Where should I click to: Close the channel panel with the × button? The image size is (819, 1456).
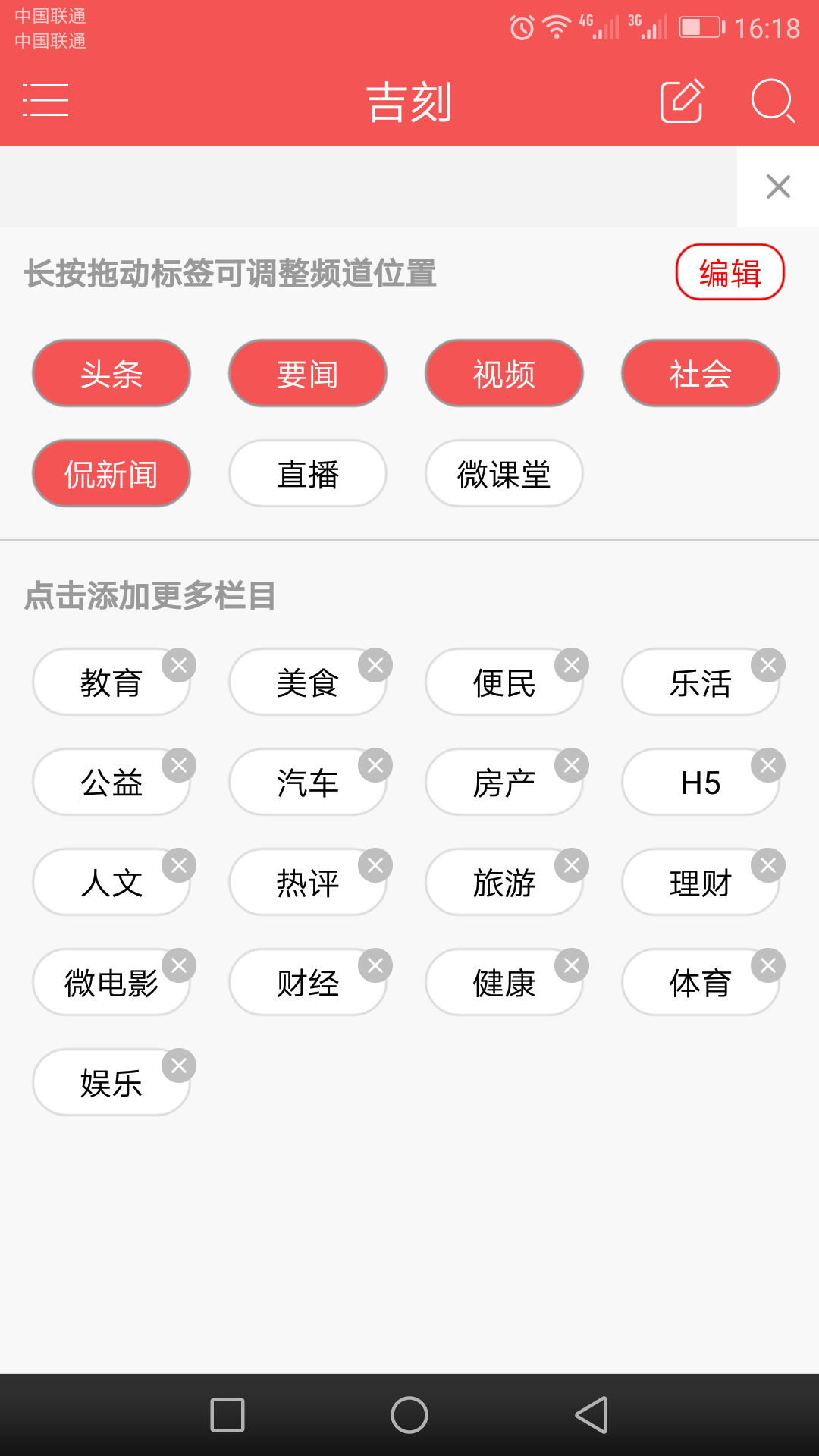(777, 186)
